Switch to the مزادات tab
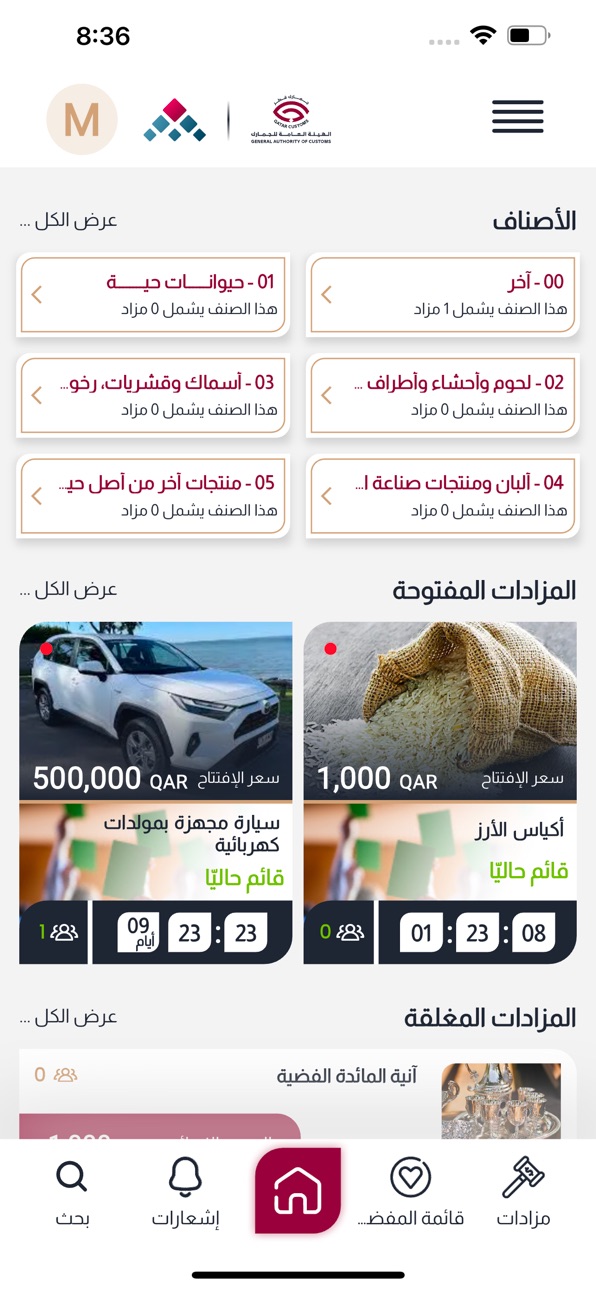Image resolution: width=596 pixels, height=1290 pixels. [523, 1191]
